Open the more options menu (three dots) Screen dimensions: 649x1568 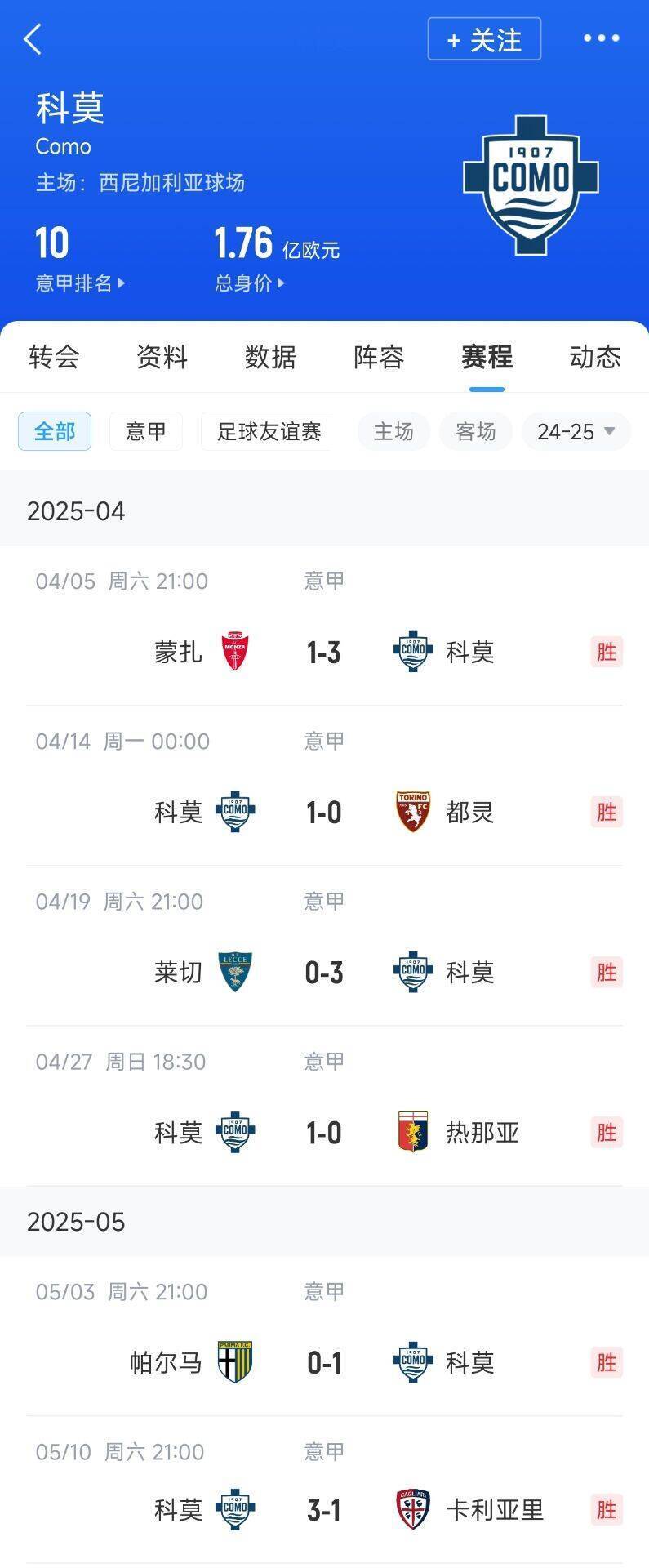[602, 37]
